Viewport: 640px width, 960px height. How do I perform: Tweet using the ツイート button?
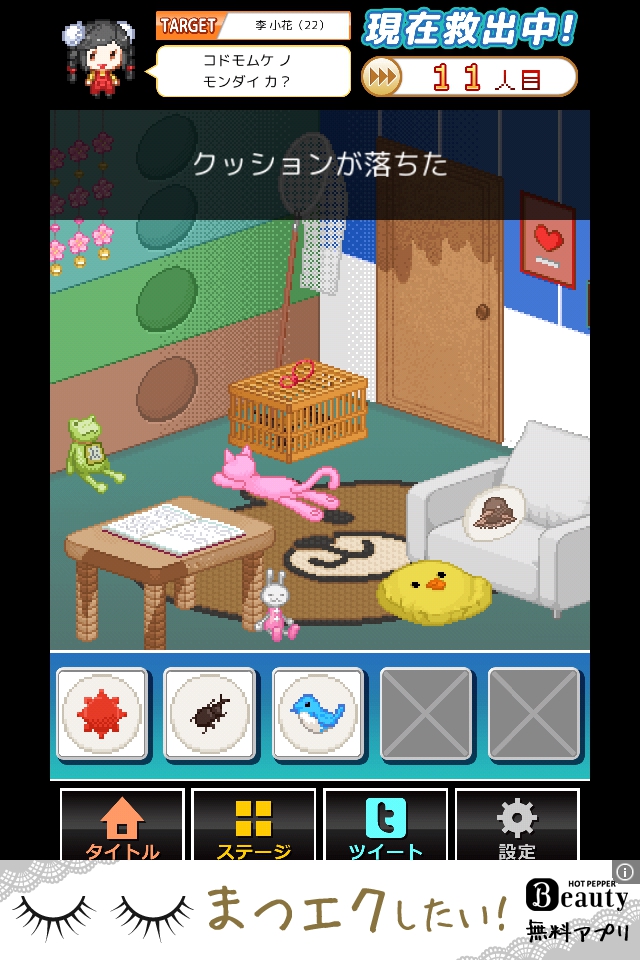pos(385,827)
